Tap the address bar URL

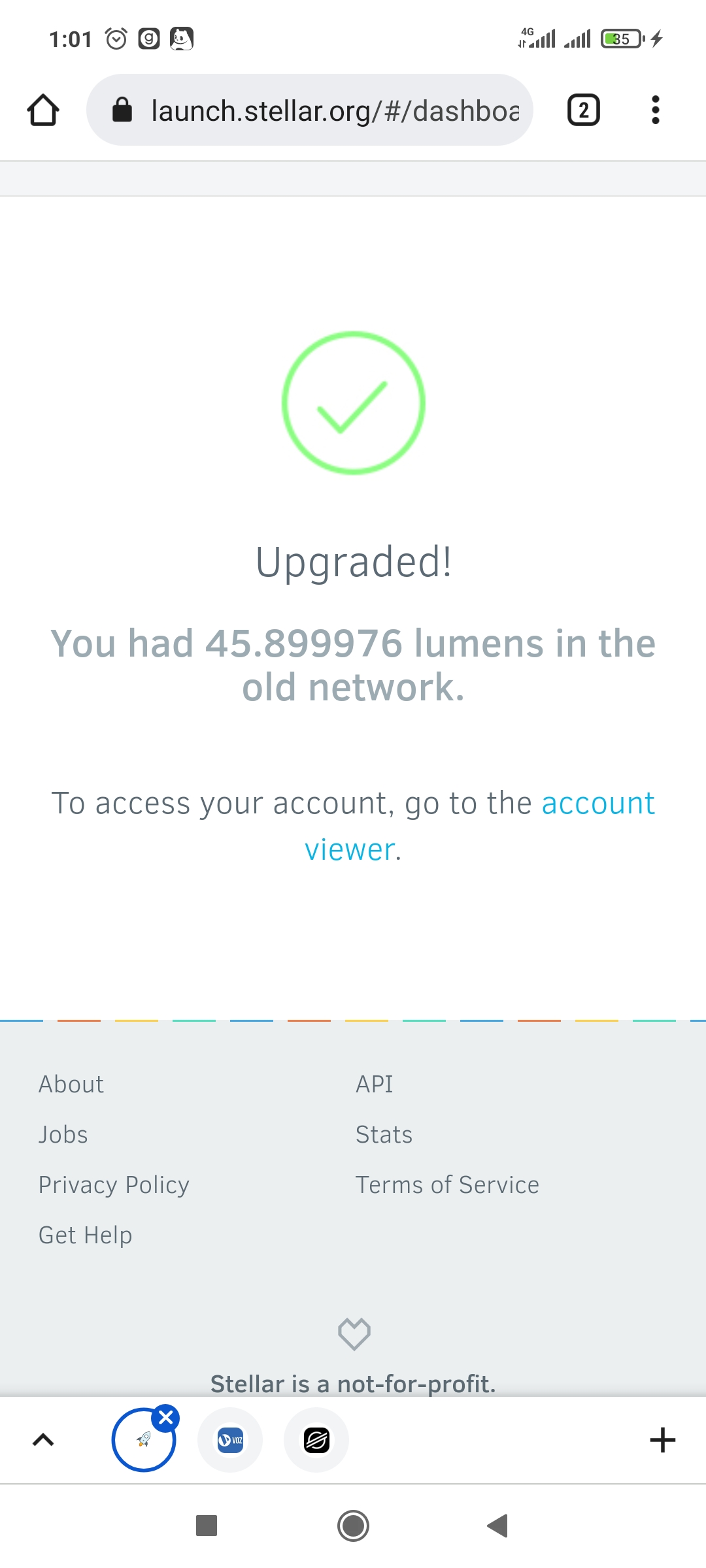[x=335, y=111]
